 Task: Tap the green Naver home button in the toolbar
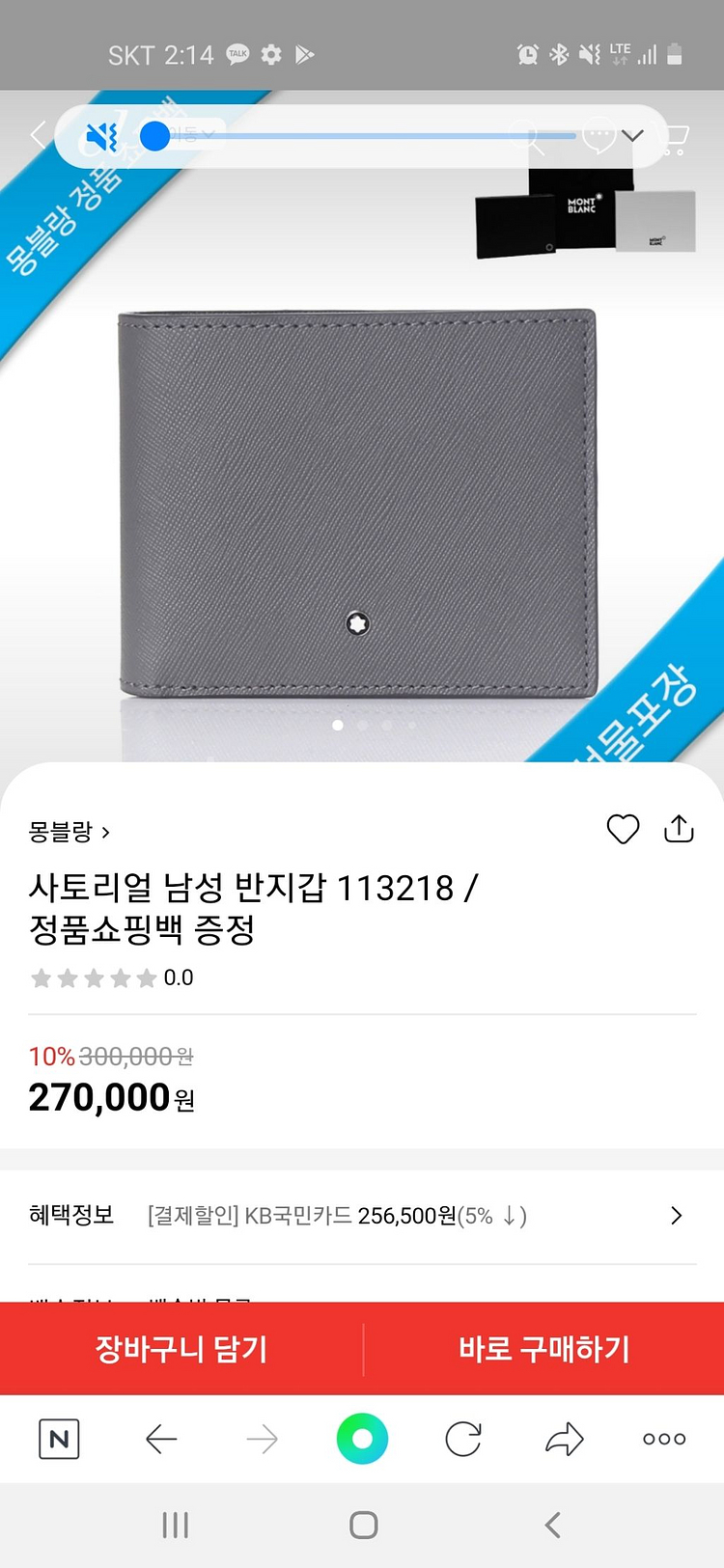362,1438
